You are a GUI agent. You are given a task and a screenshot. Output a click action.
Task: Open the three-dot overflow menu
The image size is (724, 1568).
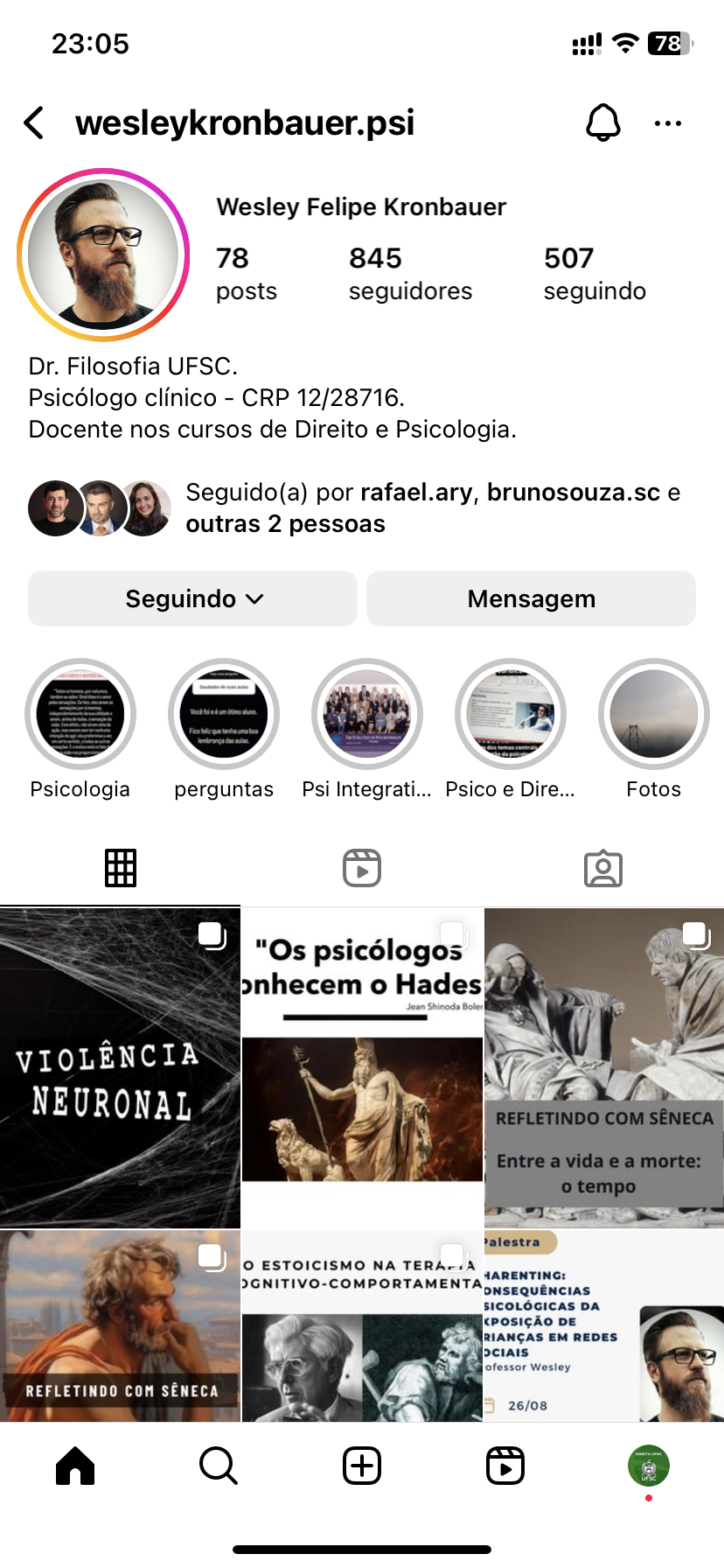click(668, 123)
